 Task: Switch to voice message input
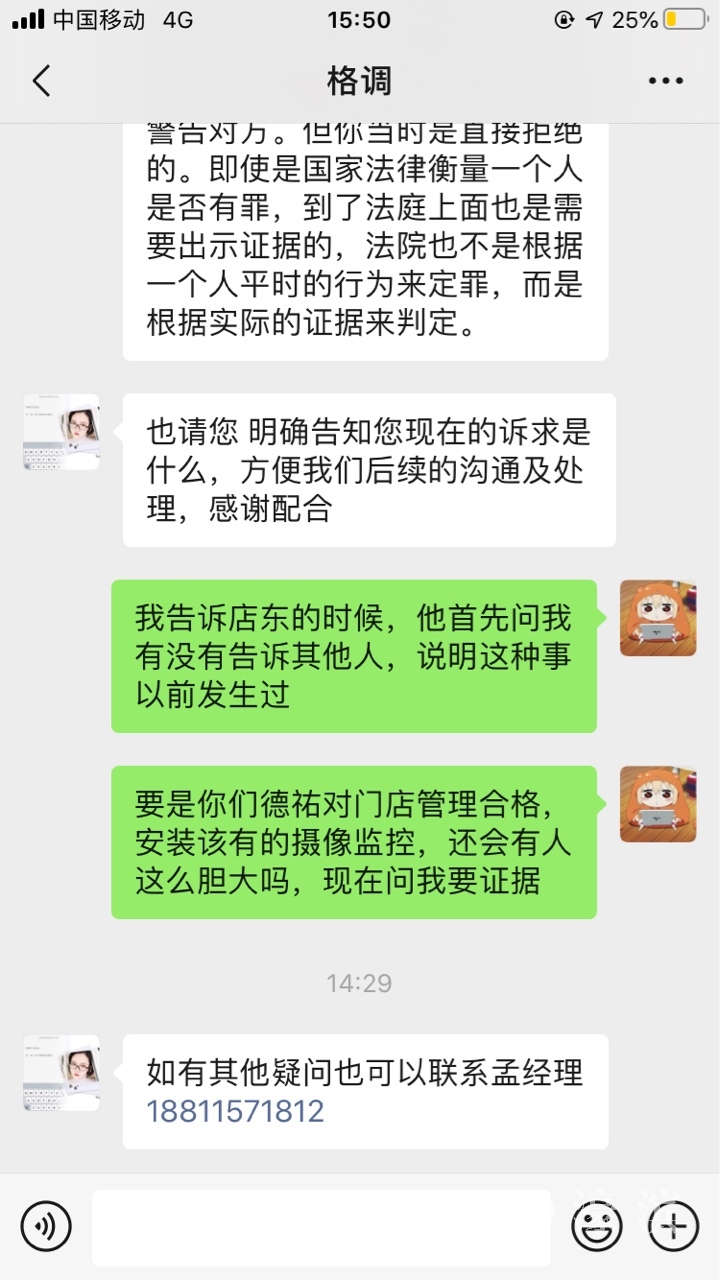pyautogui.click(x=46, y=1226)
